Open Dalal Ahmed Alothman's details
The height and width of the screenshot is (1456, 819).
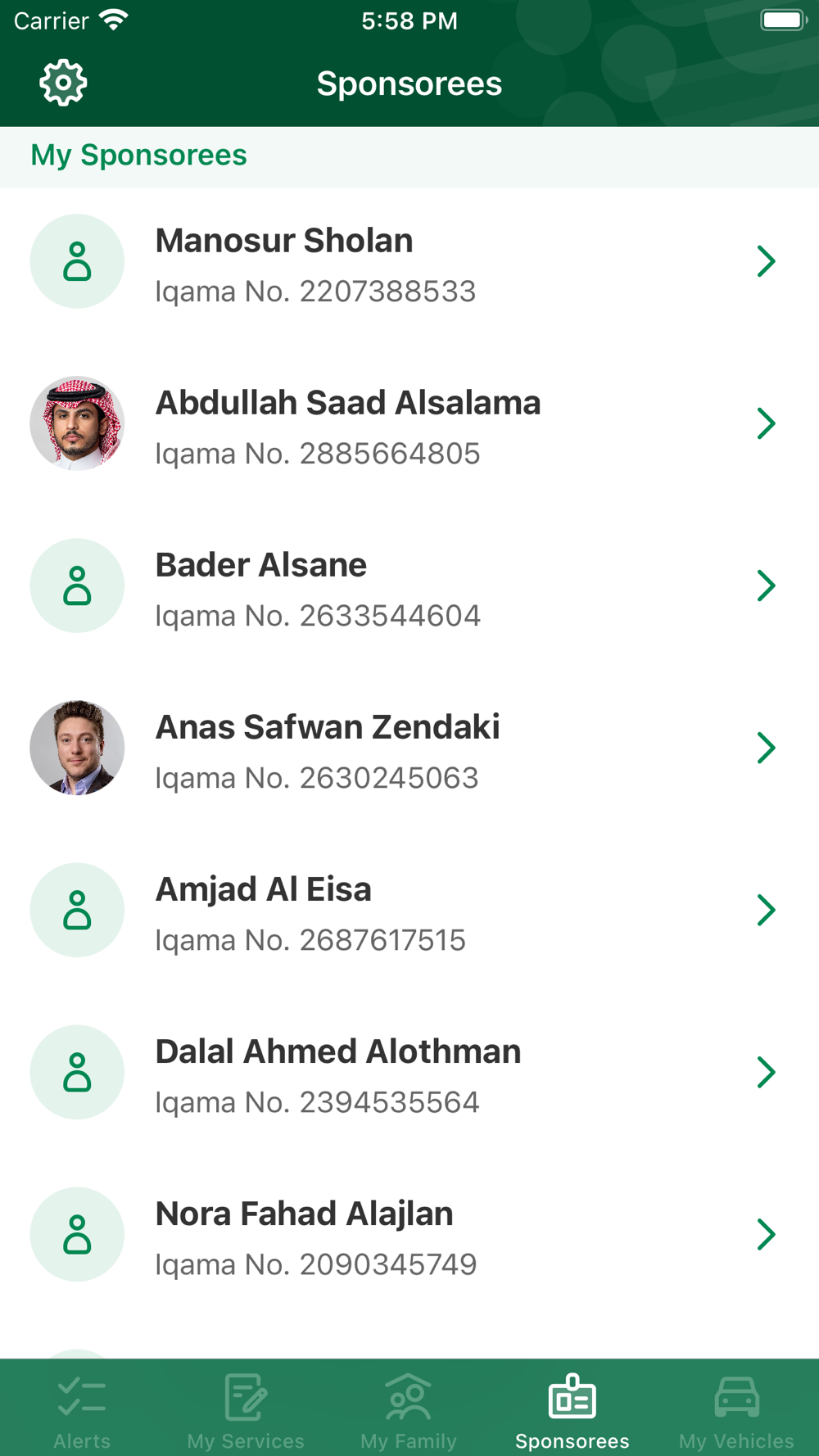pyautogui.click(x=409, y=1073)
